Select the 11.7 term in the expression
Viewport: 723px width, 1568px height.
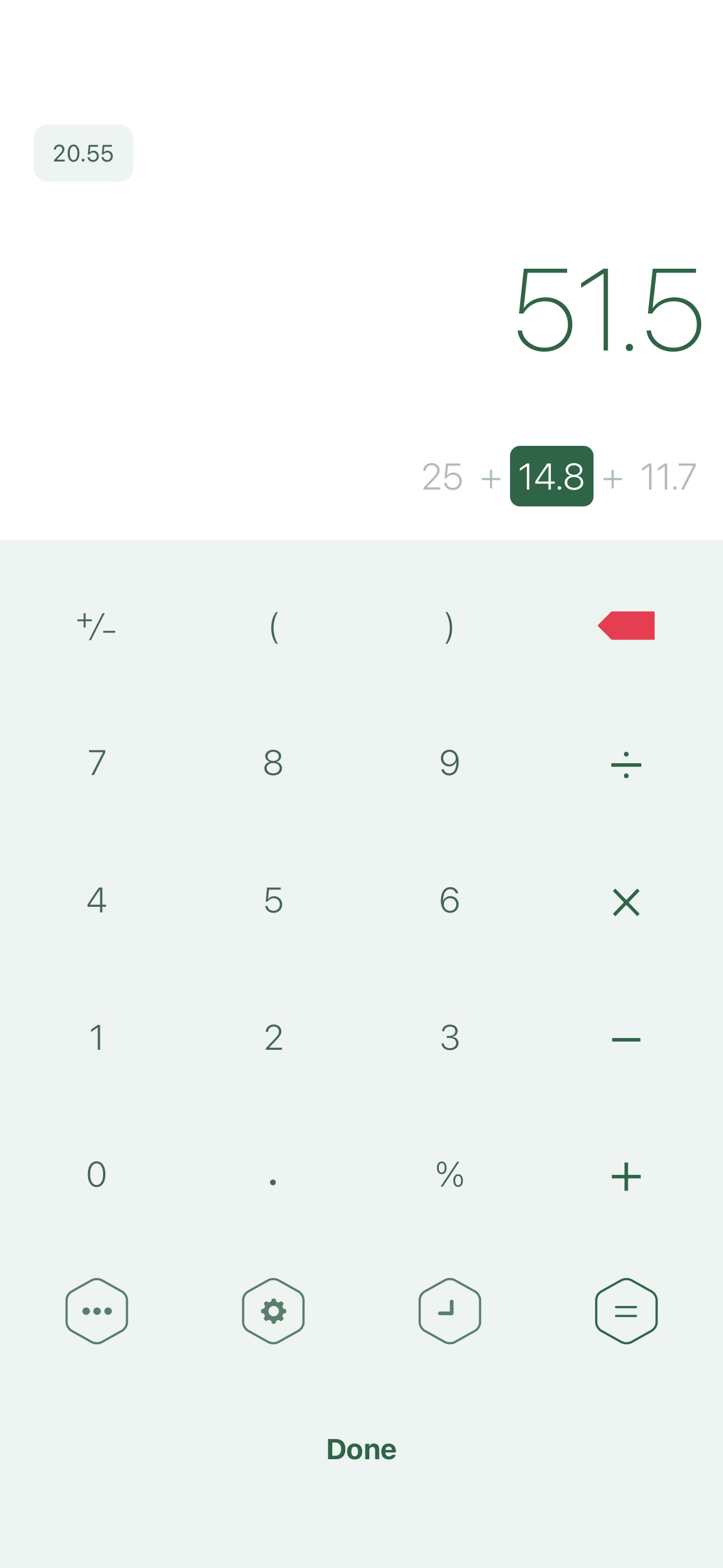pos(668,477)
